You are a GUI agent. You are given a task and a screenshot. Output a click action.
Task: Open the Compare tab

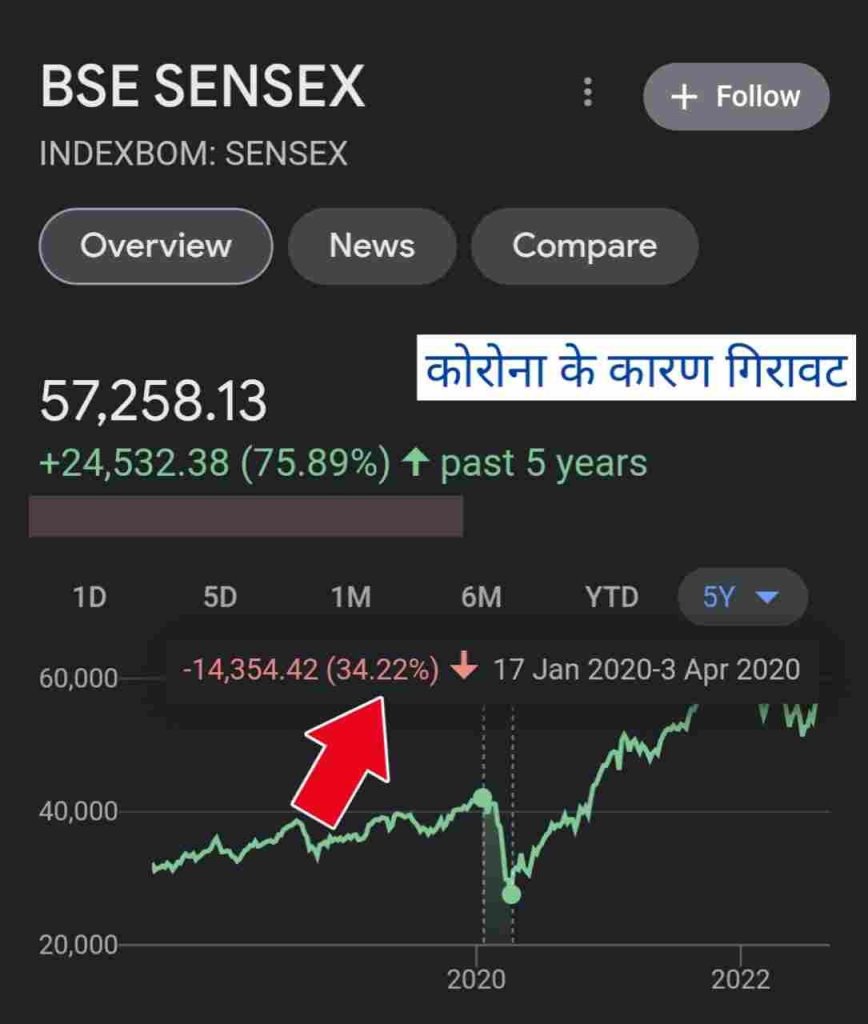pos(584,246)
